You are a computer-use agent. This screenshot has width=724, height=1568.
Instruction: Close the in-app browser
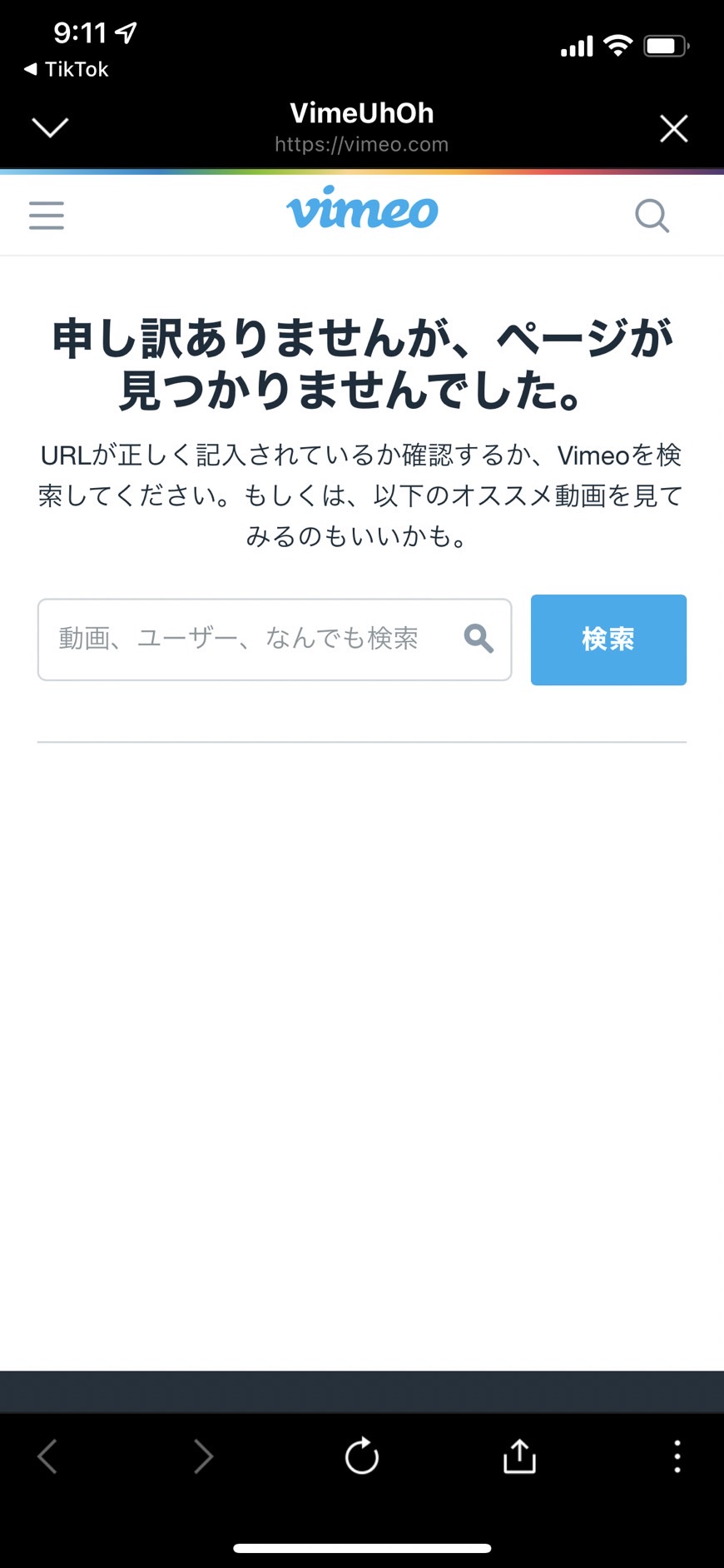(673, 128)
